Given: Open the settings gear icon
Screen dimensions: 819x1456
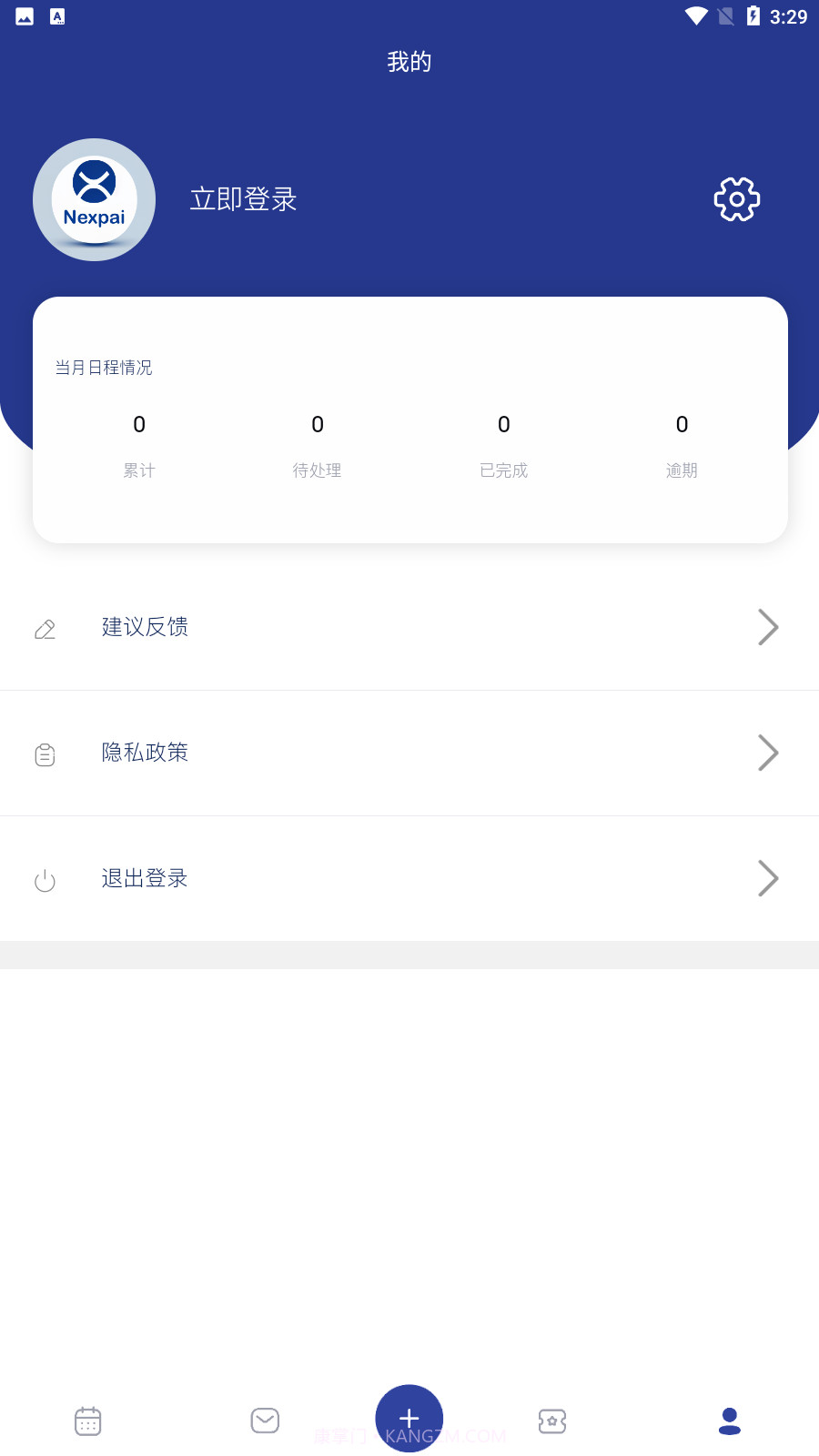Looking at the screenshot, I should (736, 198).
